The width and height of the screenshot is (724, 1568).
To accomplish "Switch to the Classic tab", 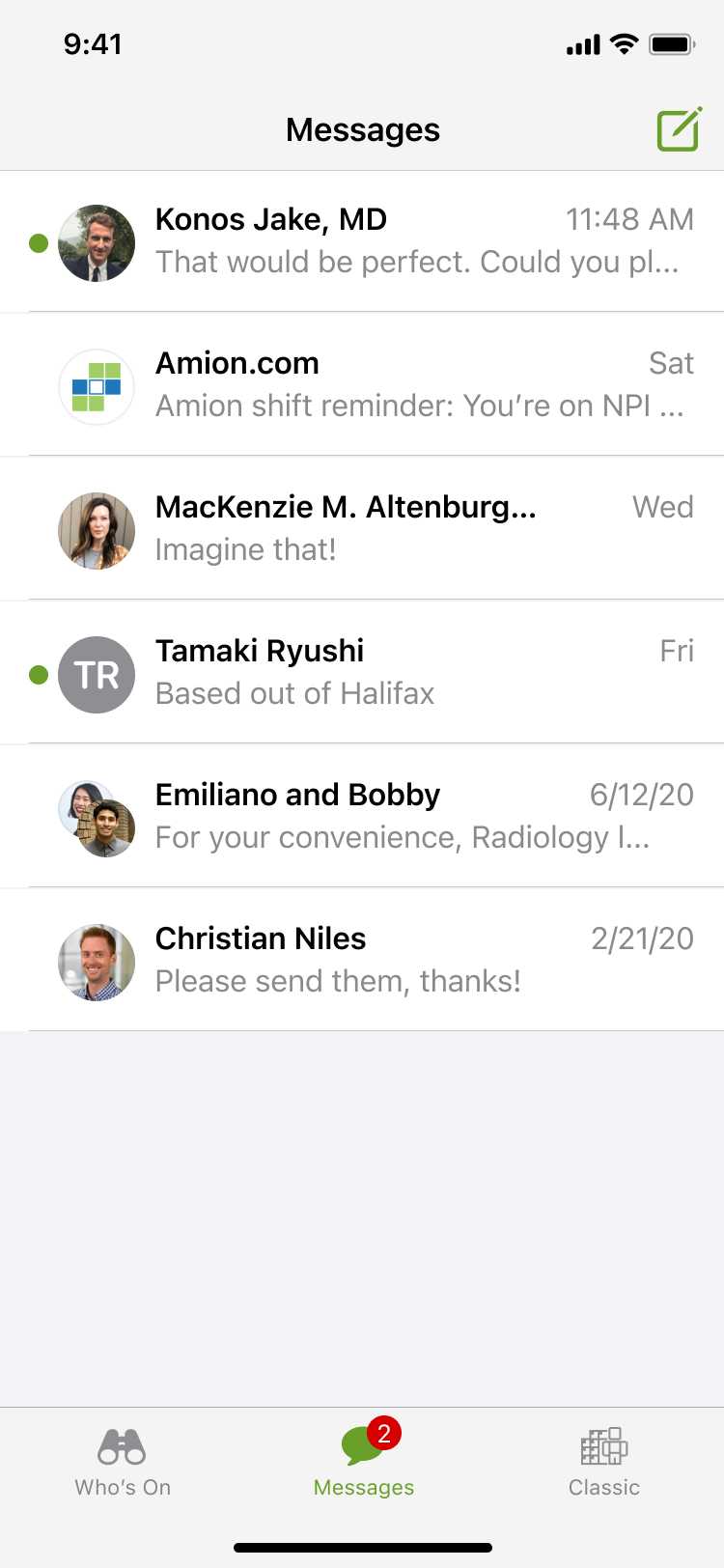I will (x=603, y=1462).
